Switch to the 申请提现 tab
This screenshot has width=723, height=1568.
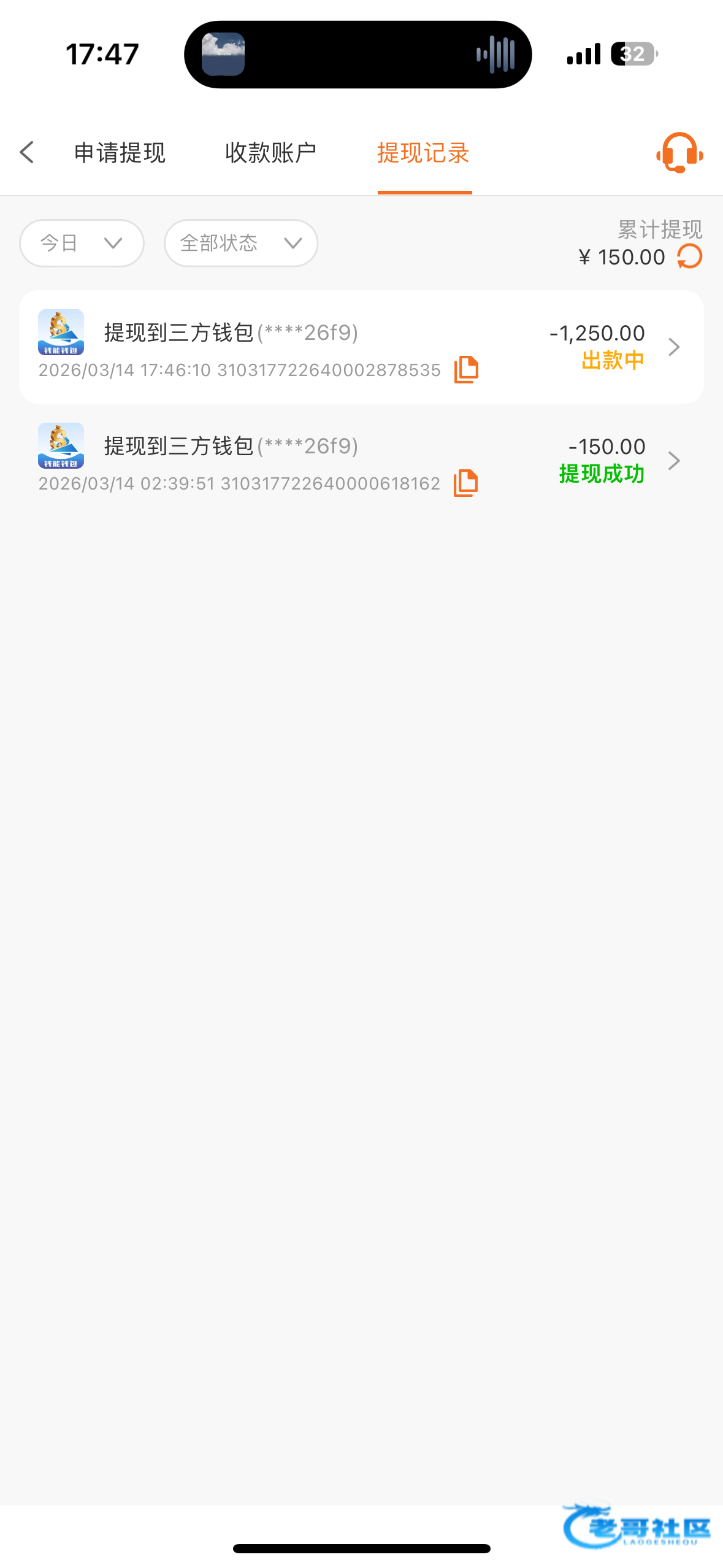[120, 153]
